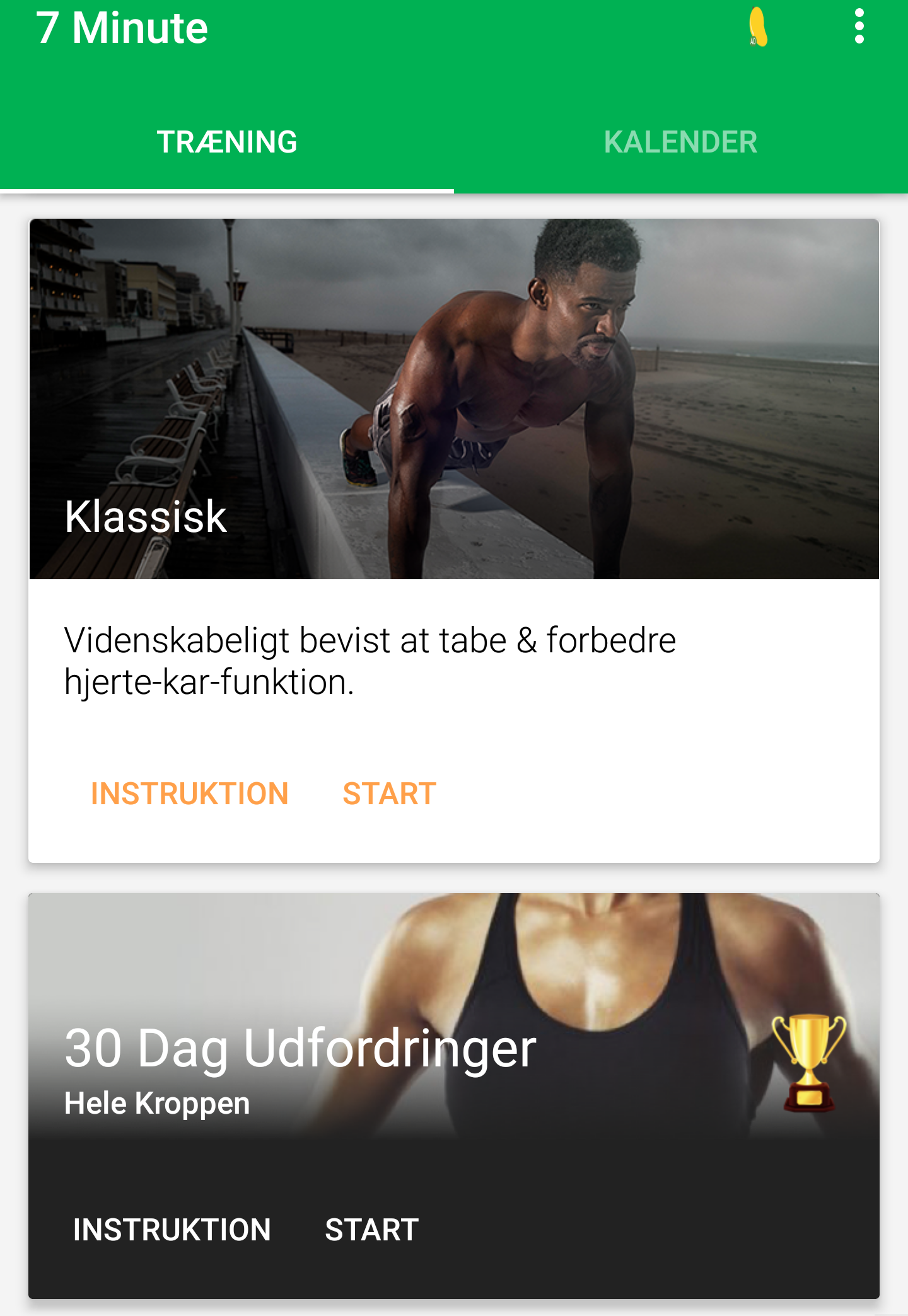View Instruktion for 30 Dag Udfordringer
This screenshot has height=1316, width=908.
pyautogui.click(x=172, y=1230)
